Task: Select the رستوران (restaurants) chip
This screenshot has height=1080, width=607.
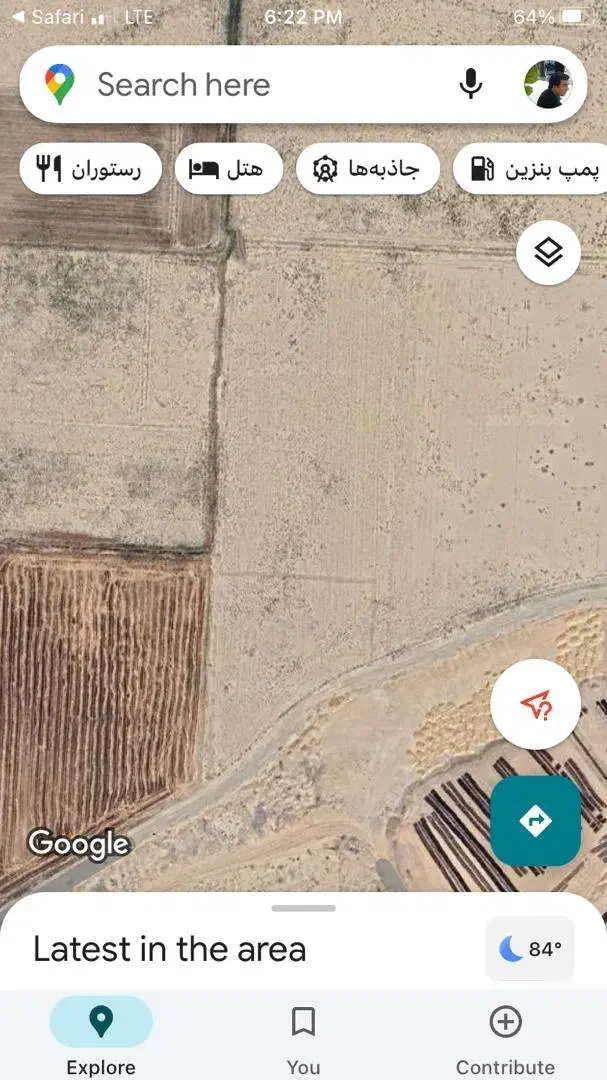Action: pos(90,169)
